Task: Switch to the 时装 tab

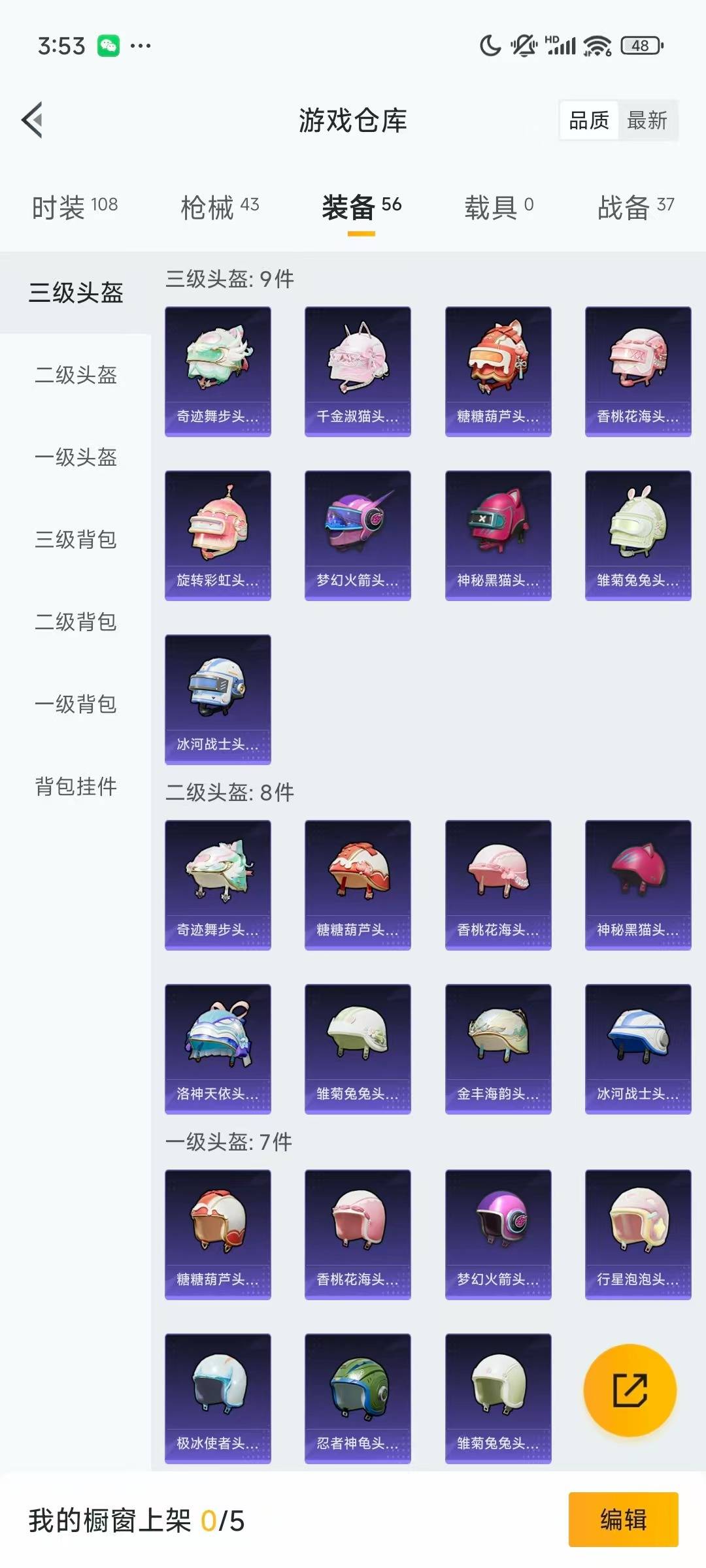Action: coord(75,207)
